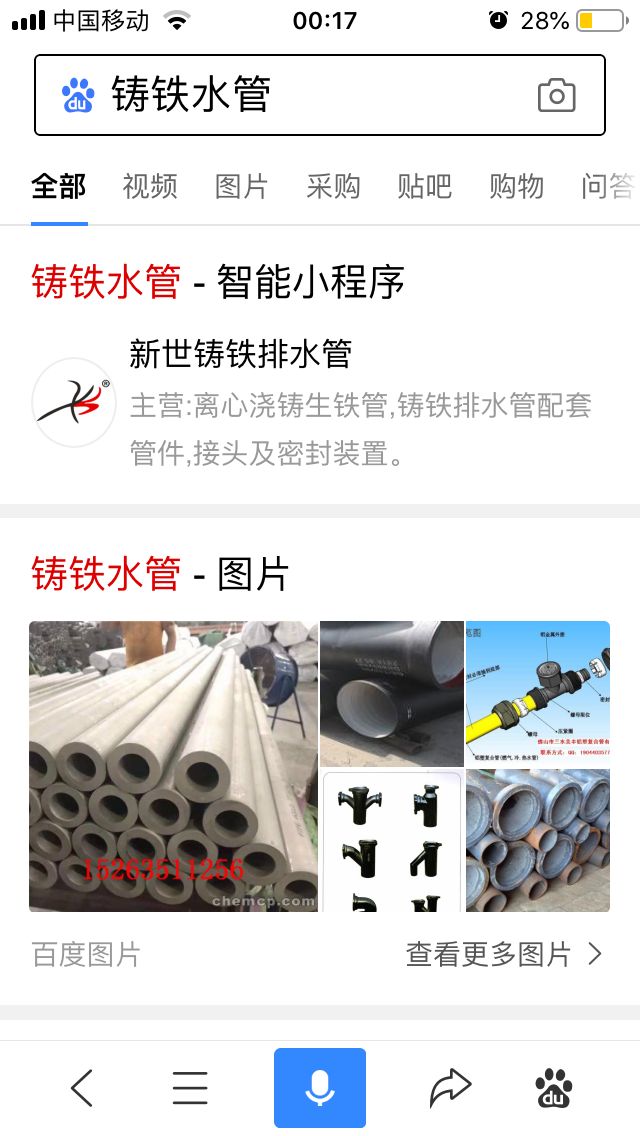Viewport: 640px width, 1136px height.
Task: Share this page using the arrow icon
Action: [450, 1088]
